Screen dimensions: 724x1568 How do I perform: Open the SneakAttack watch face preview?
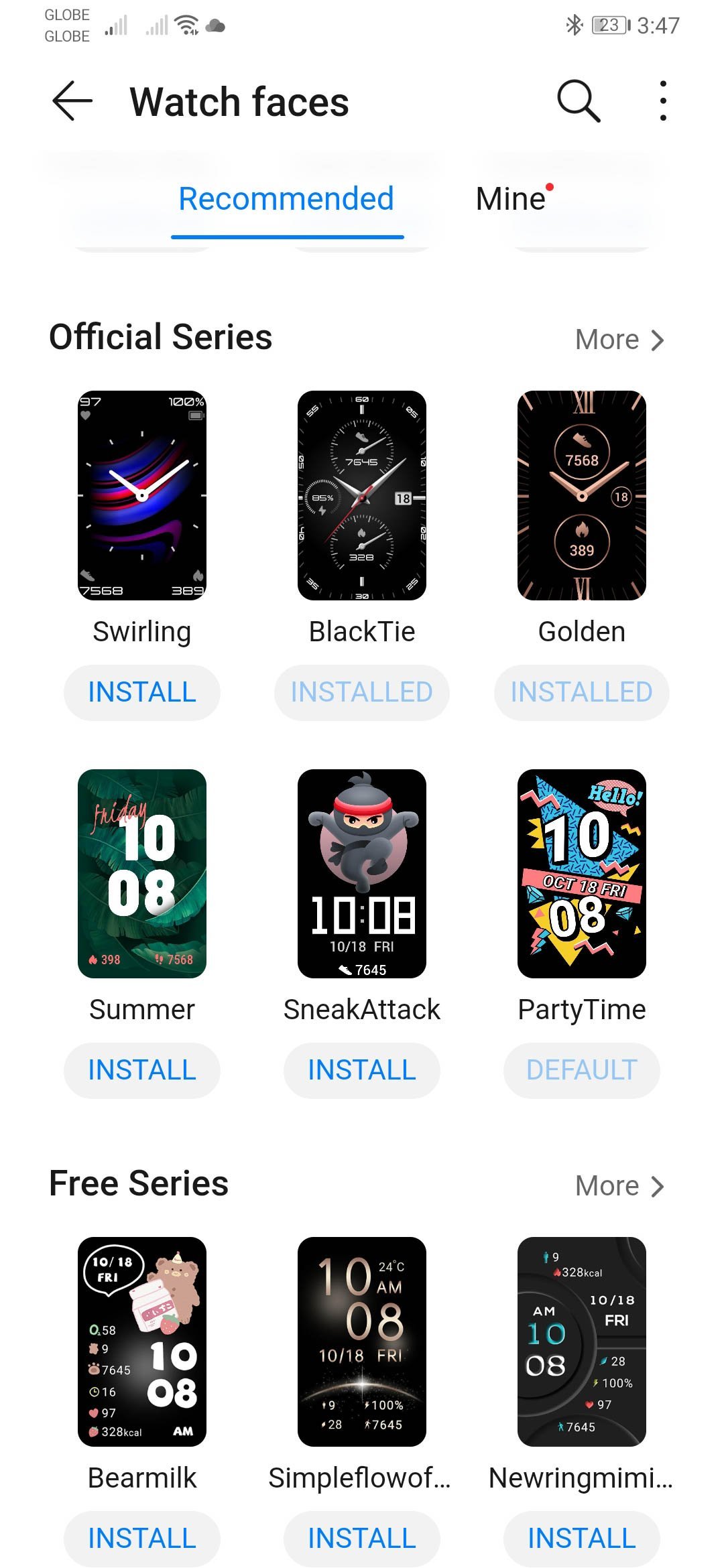[x=362, y=873]
